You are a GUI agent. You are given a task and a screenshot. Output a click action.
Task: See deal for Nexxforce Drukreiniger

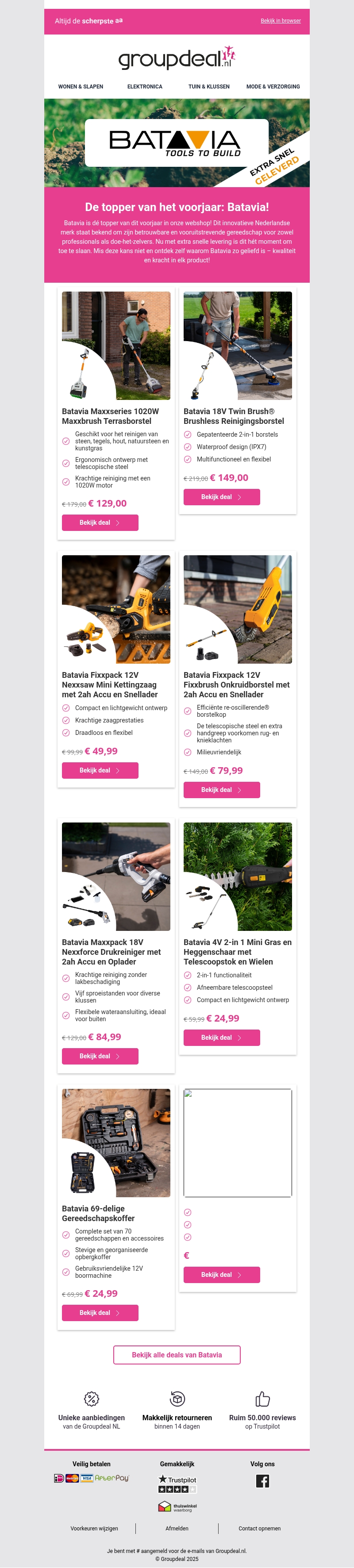point(100,1056)
